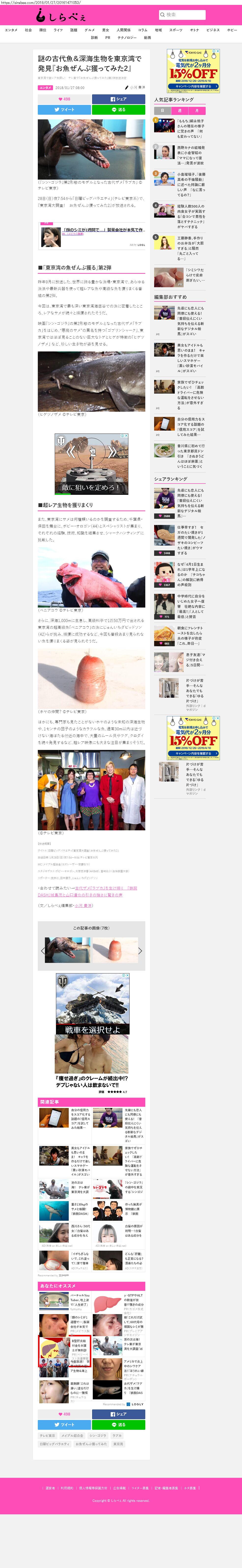
Task: Tweet this article using the top button
Action: pyautogui.click(x=64, y=110)
